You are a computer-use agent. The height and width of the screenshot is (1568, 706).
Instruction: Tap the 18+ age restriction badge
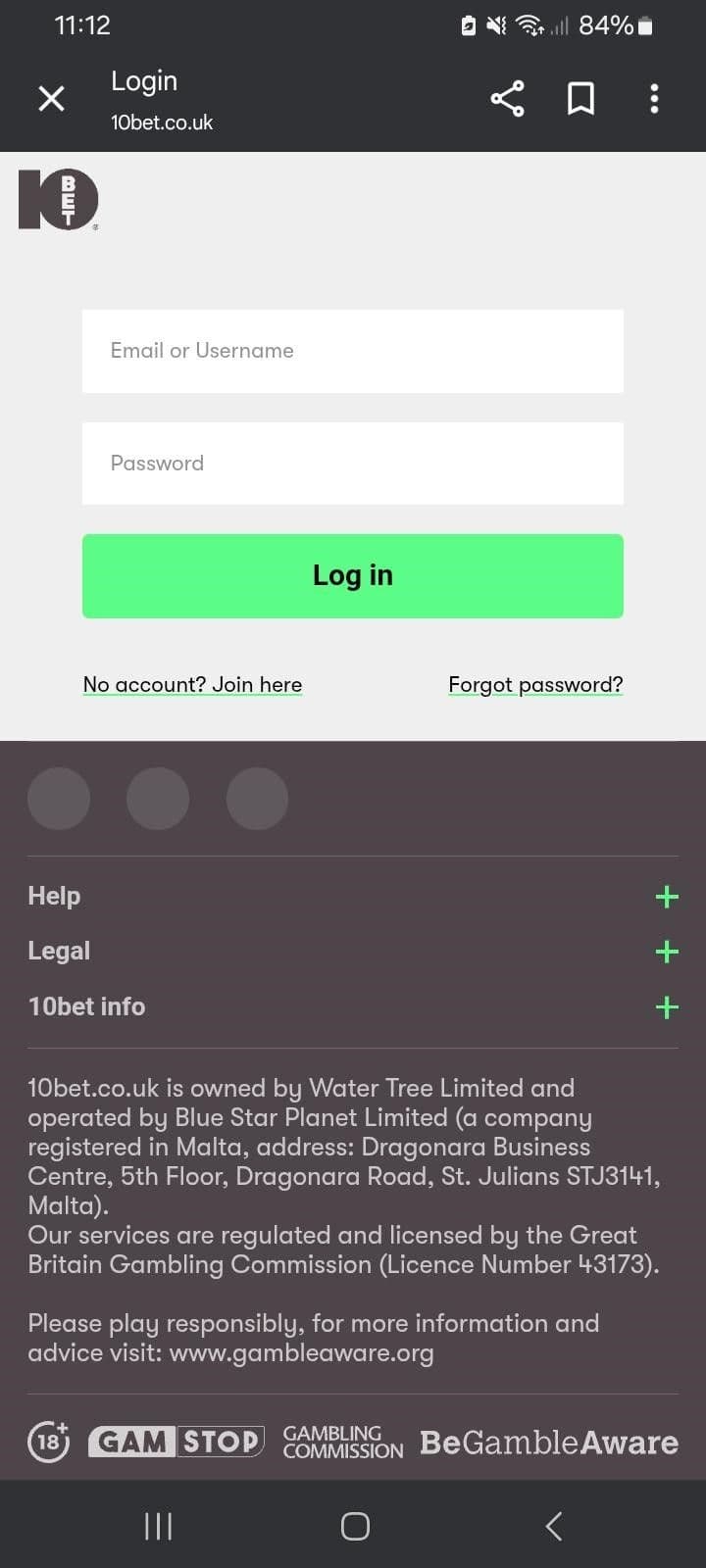[47, 1442]
